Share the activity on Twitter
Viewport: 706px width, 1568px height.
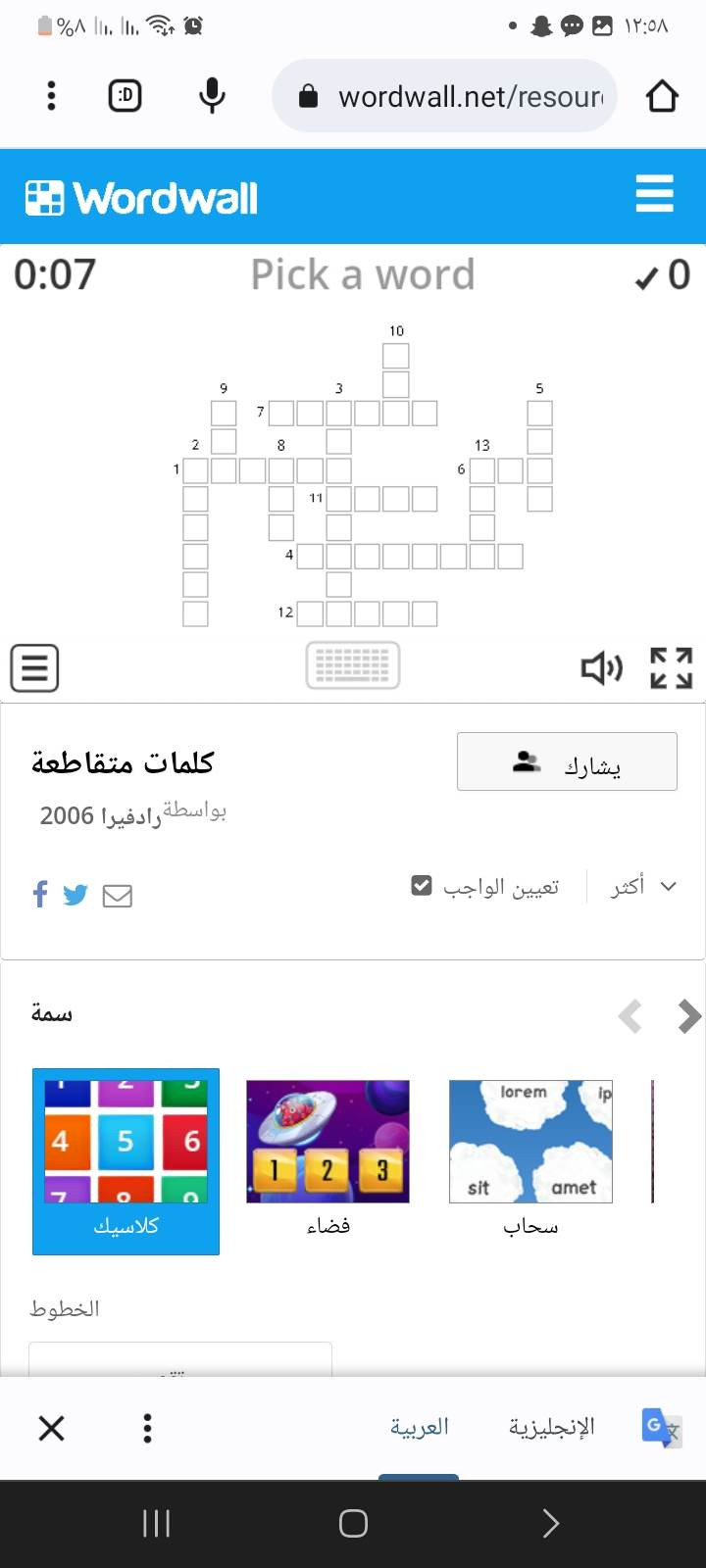[76, 894]
